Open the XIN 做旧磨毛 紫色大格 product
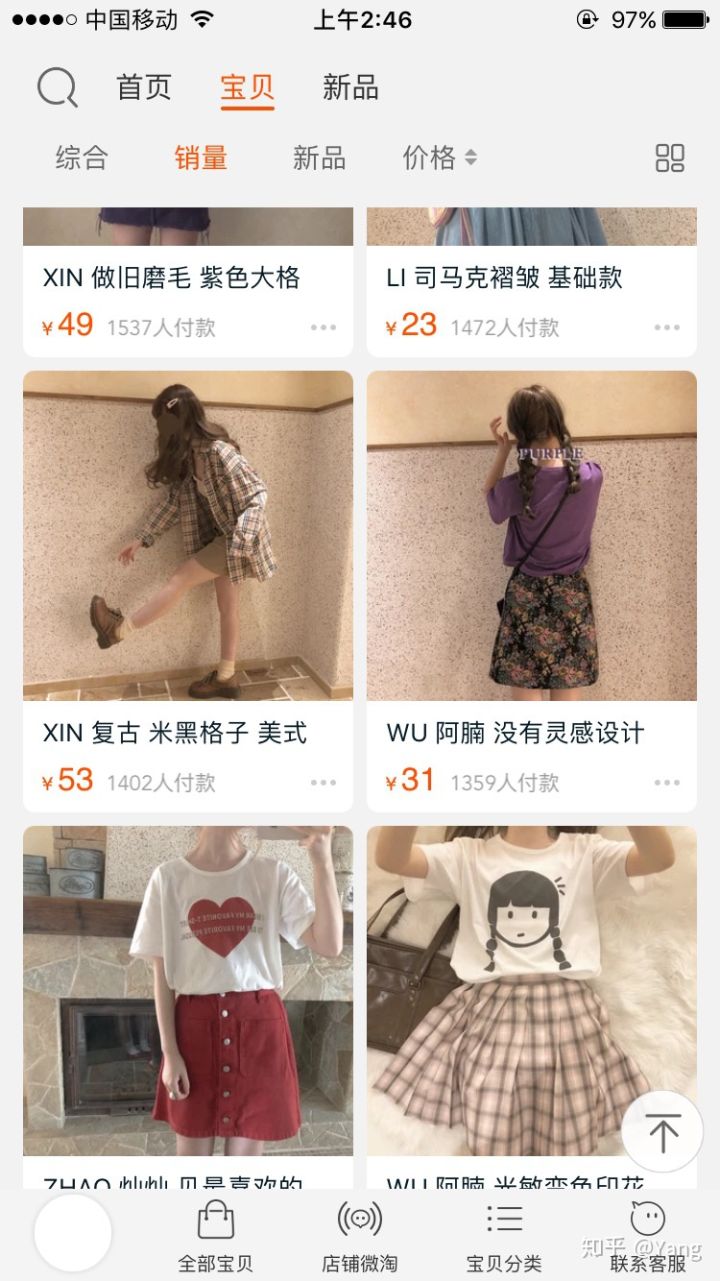The height and width of the screenshot is (1281, 720). click(x=172, y=278)
